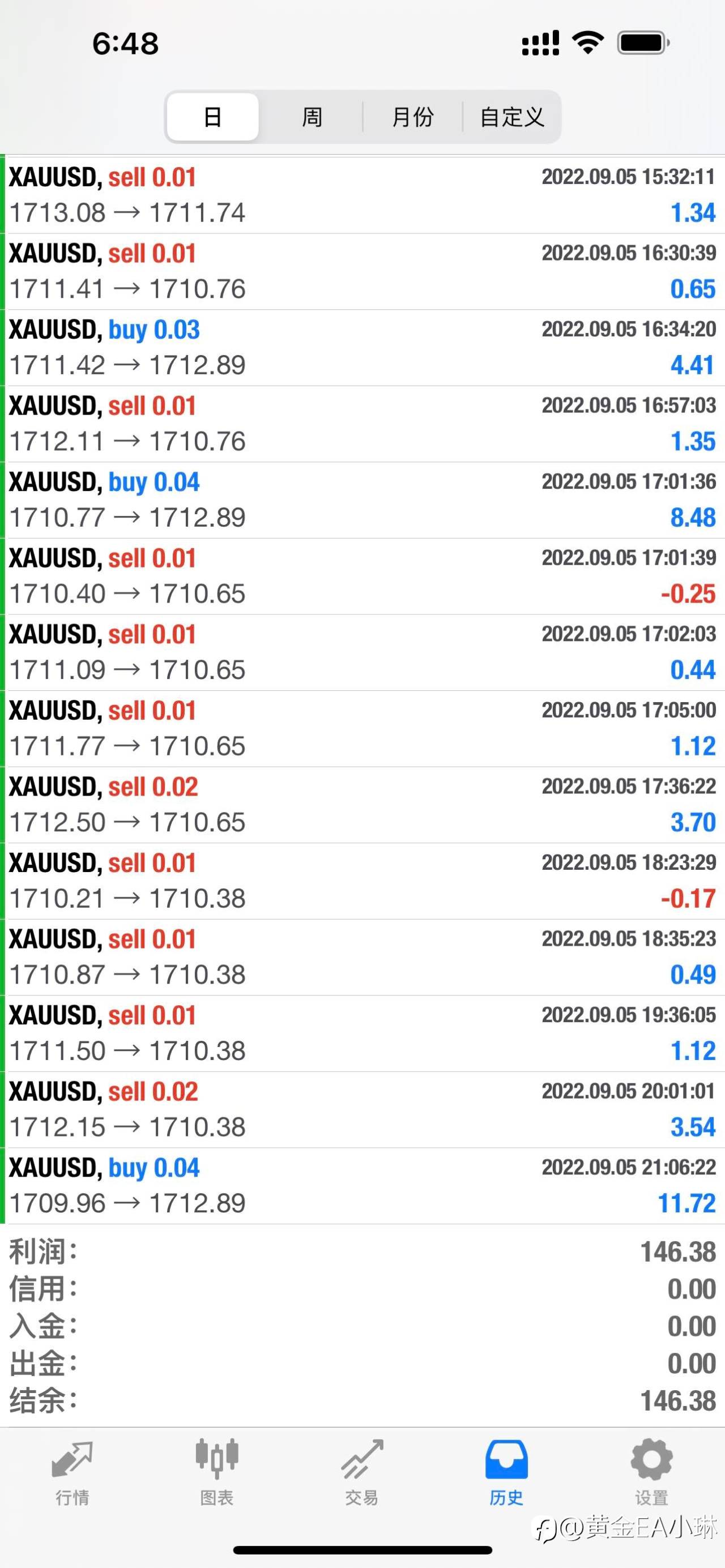Switch to the 周 (week) period

(x=312, y=117)
